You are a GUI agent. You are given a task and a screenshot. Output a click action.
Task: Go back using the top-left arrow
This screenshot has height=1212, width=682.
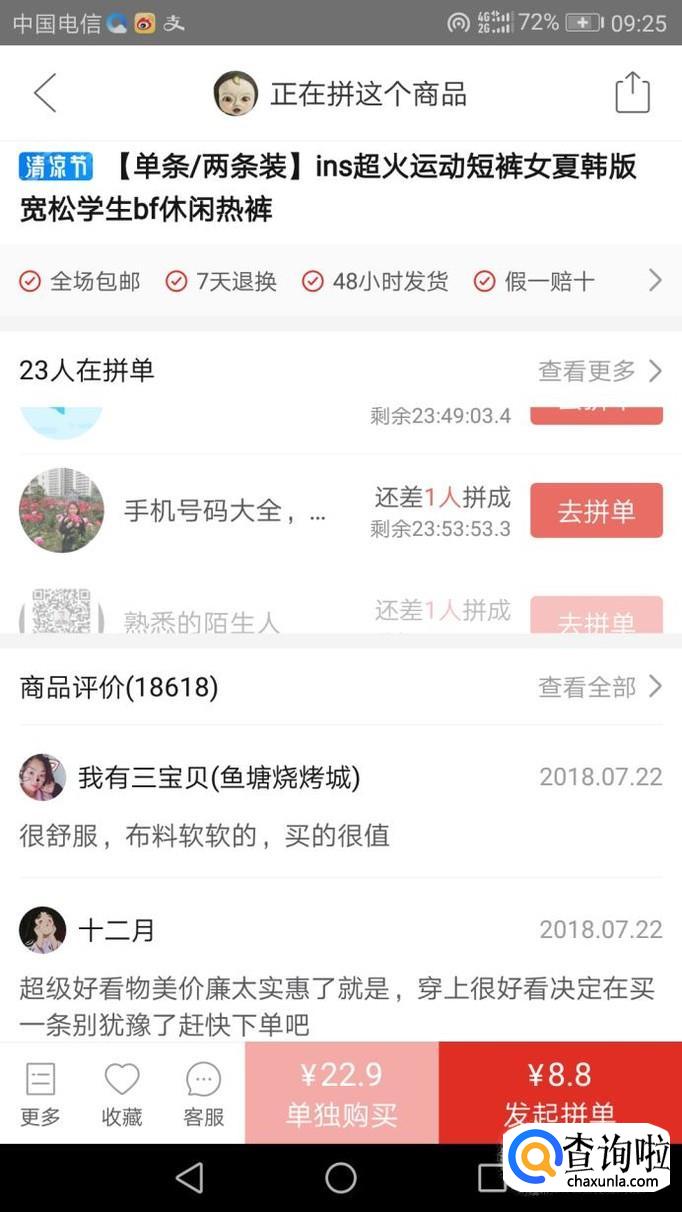click(x=45, y=93)
